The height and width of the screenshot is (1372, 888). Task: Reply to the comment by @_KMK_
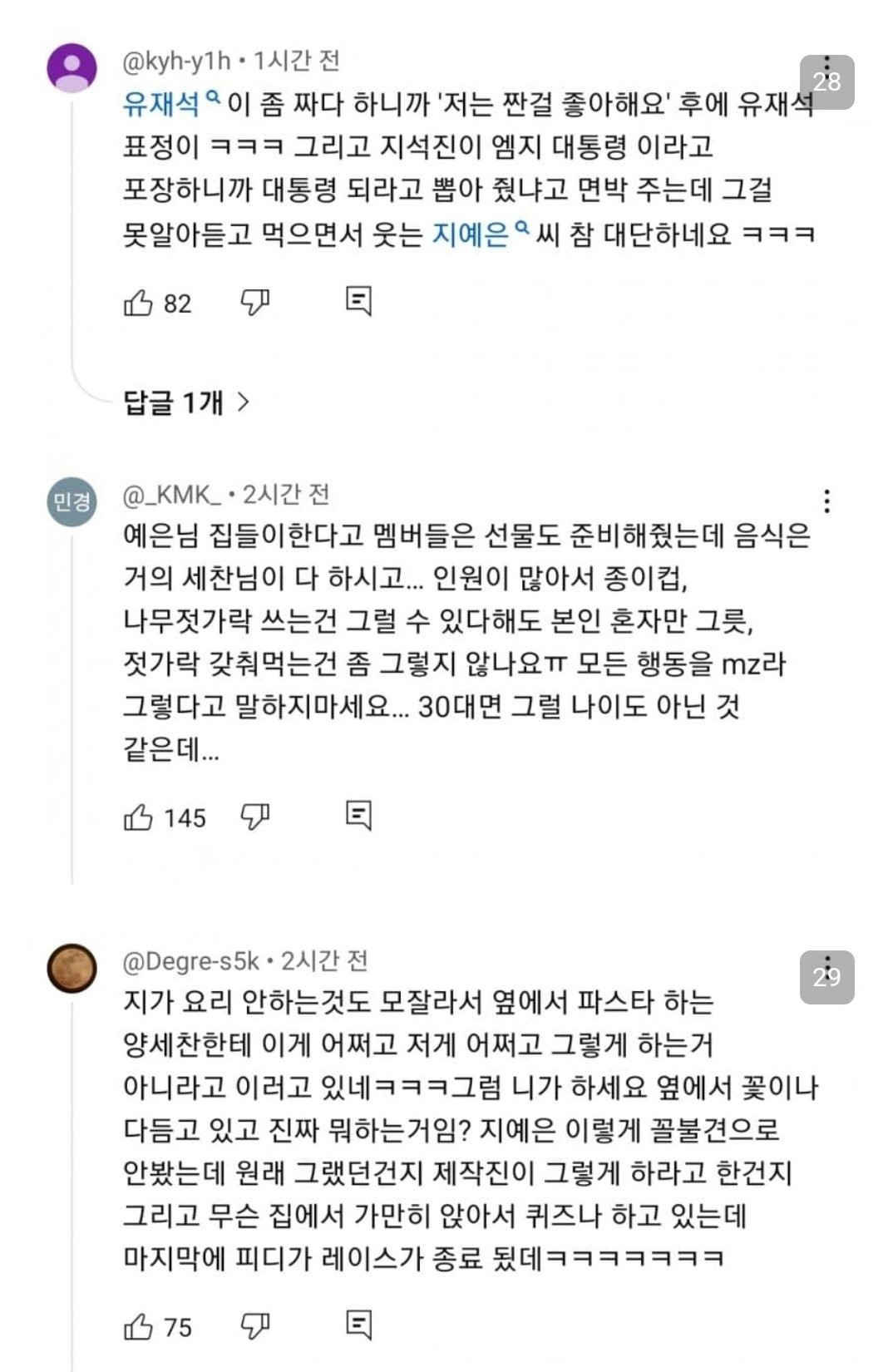358,817
